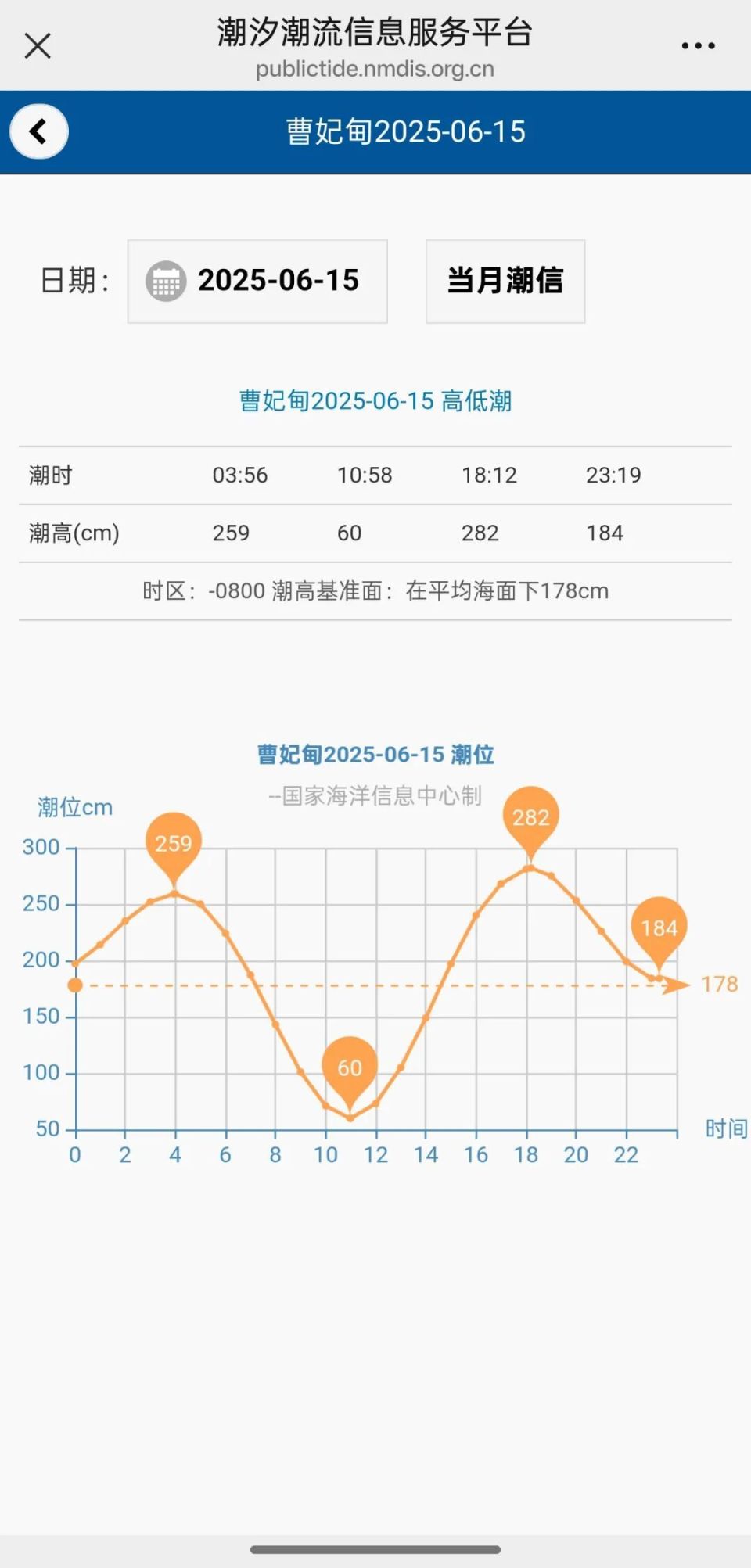Tap publictide.nmdis.org.cn site address
Image resolution: width=751 pixels, height=1568 pixels.
tap(374, 70)
